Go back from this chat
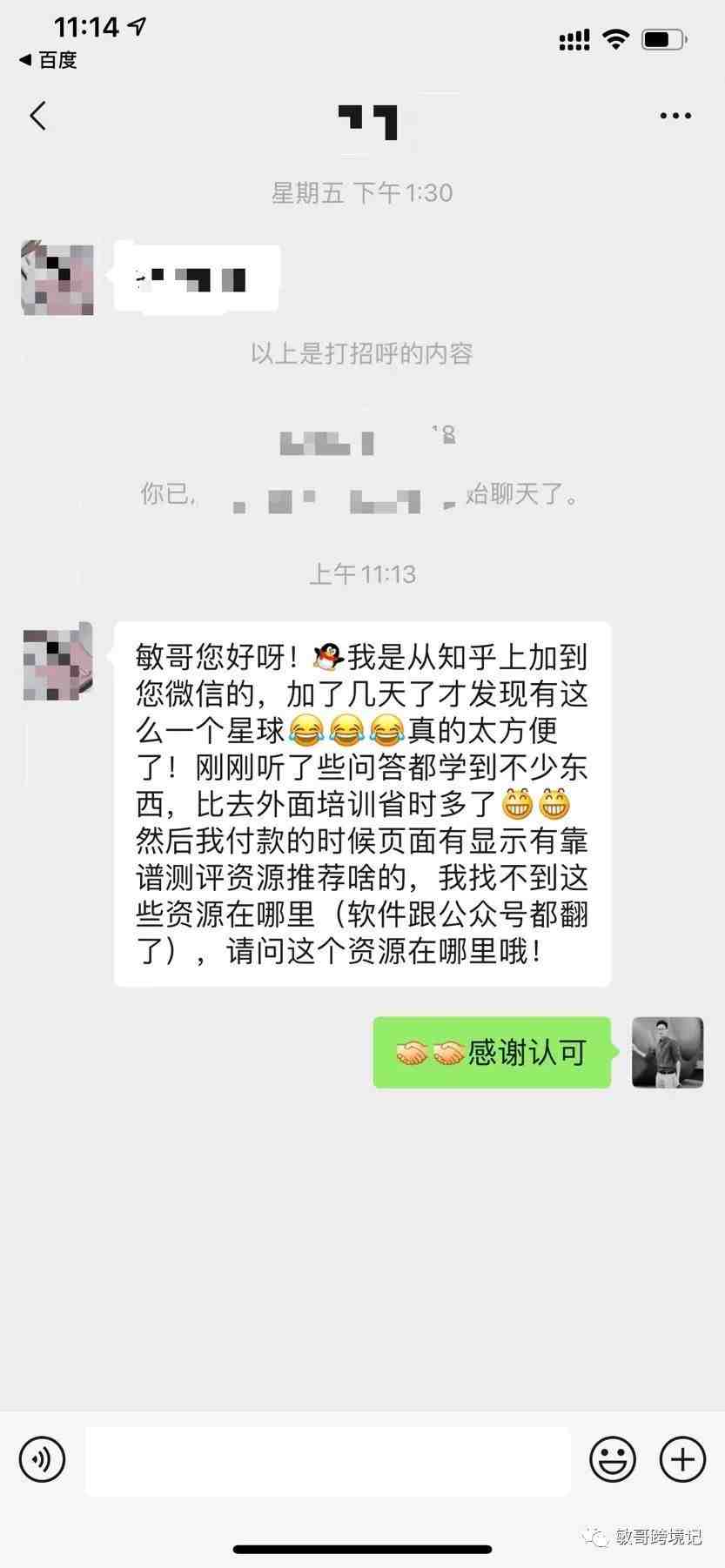The width and height of the screenshot is (725, 1568). (x=37, y=116)
